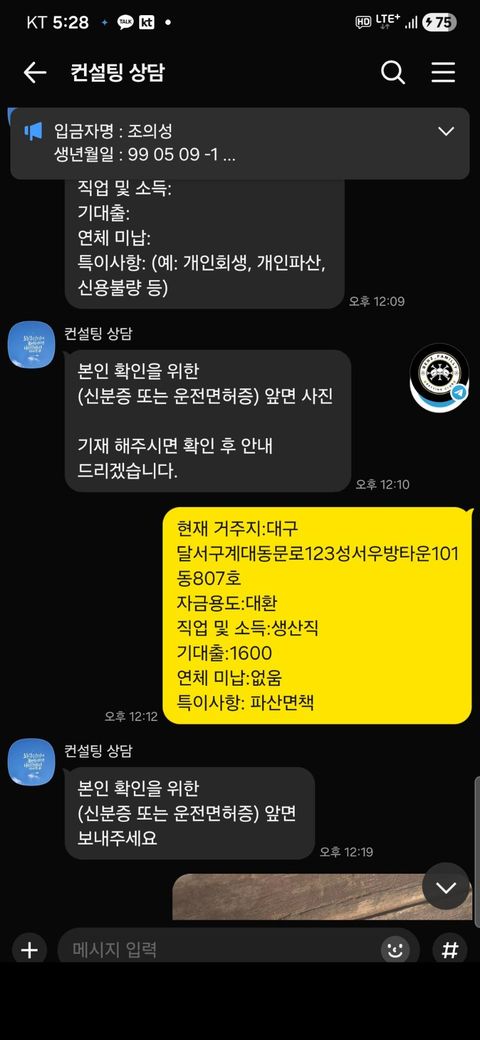Open 컨설팅 상담 profile picture at 12:19 message
480x1040 pixels.
coord(31,762)
